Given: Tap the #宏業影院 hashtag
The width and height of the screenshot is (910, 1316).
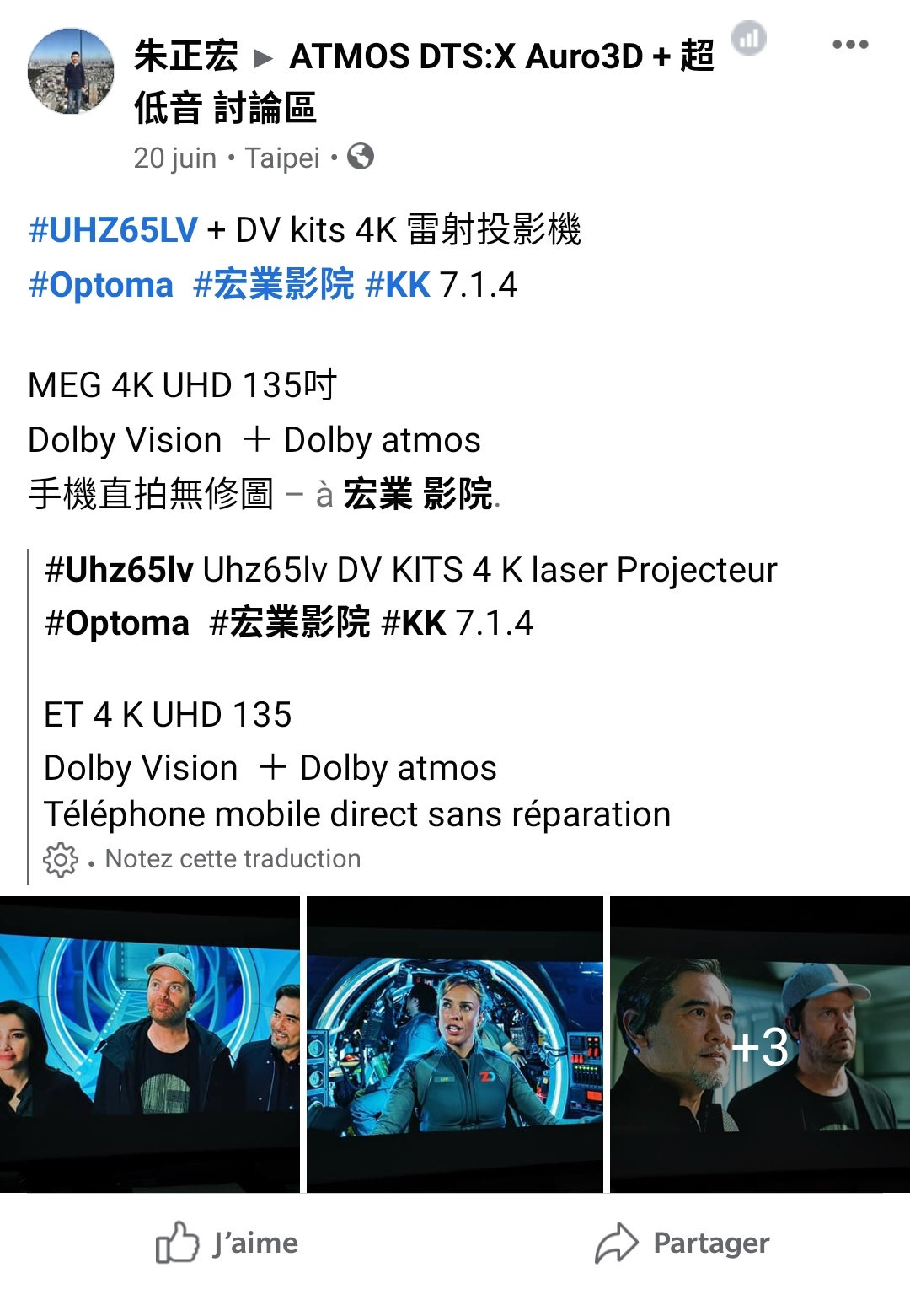Looking at the screenshot, I should [274, 285].
